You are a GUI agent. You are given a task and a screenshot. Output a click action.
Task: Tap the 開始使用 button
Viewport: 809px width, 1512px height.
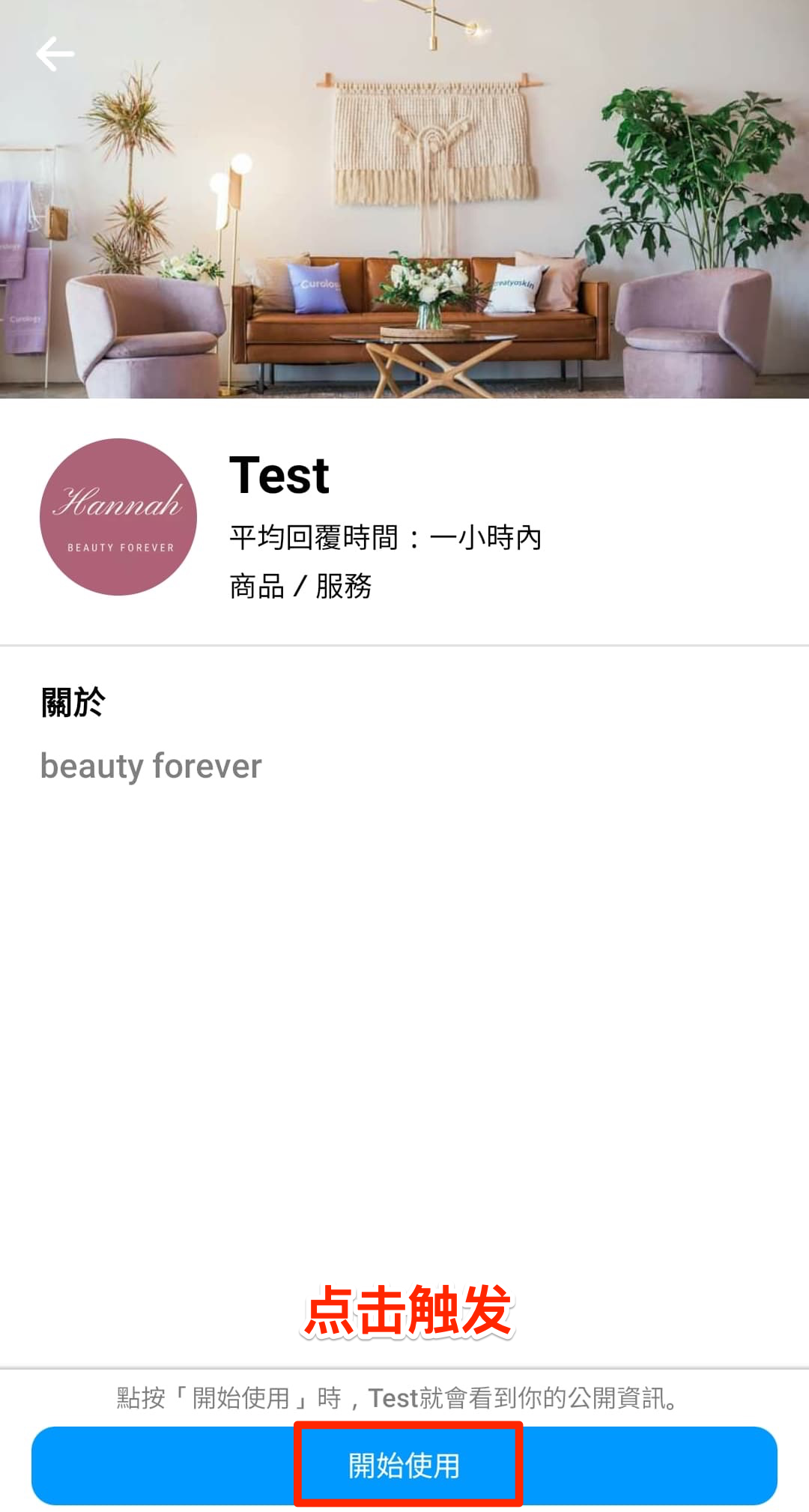point(404,1466)
